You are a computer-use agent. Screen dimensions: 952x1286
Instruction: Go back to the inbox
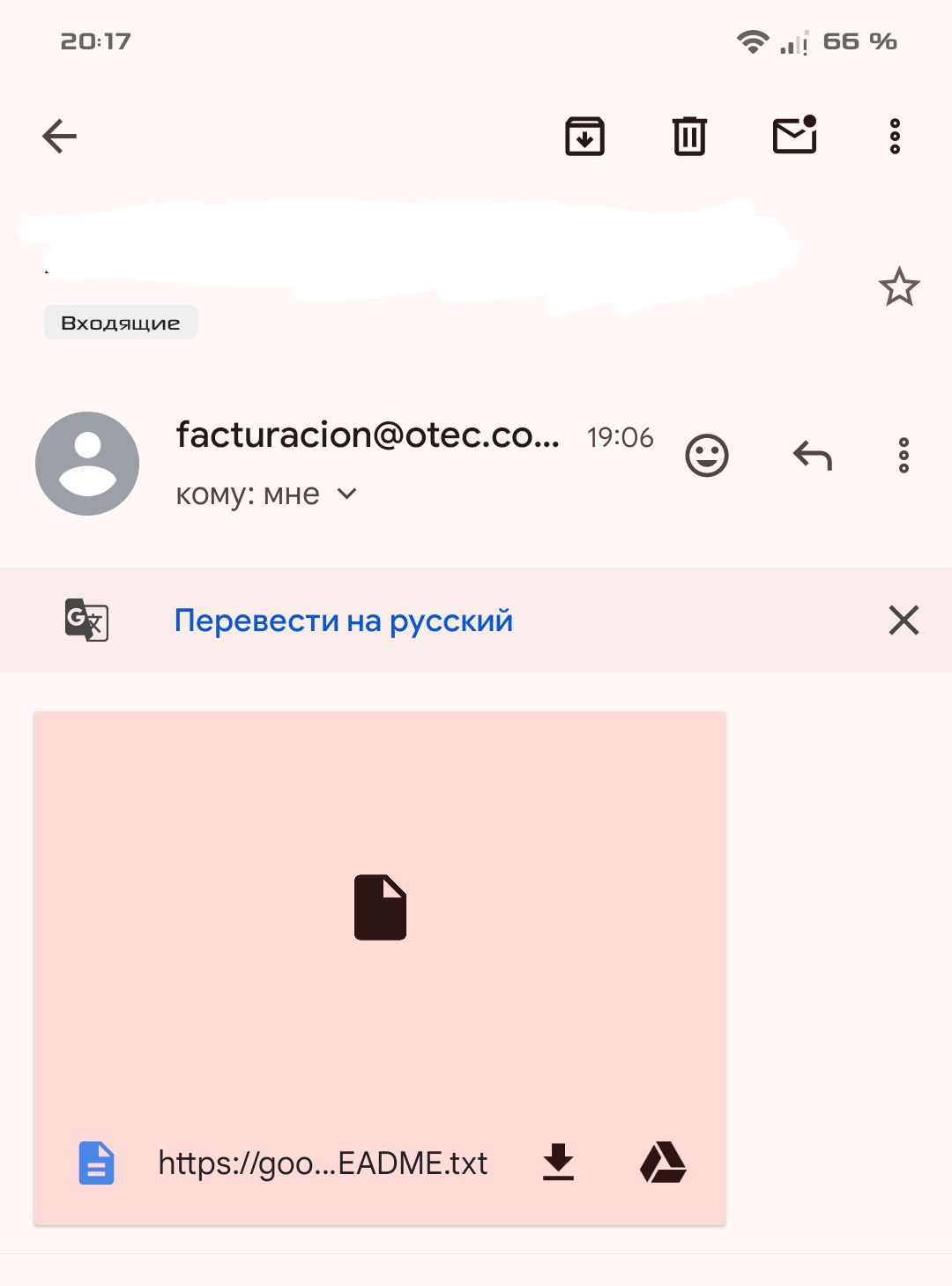pyautogui.click(x=60, y=137)
